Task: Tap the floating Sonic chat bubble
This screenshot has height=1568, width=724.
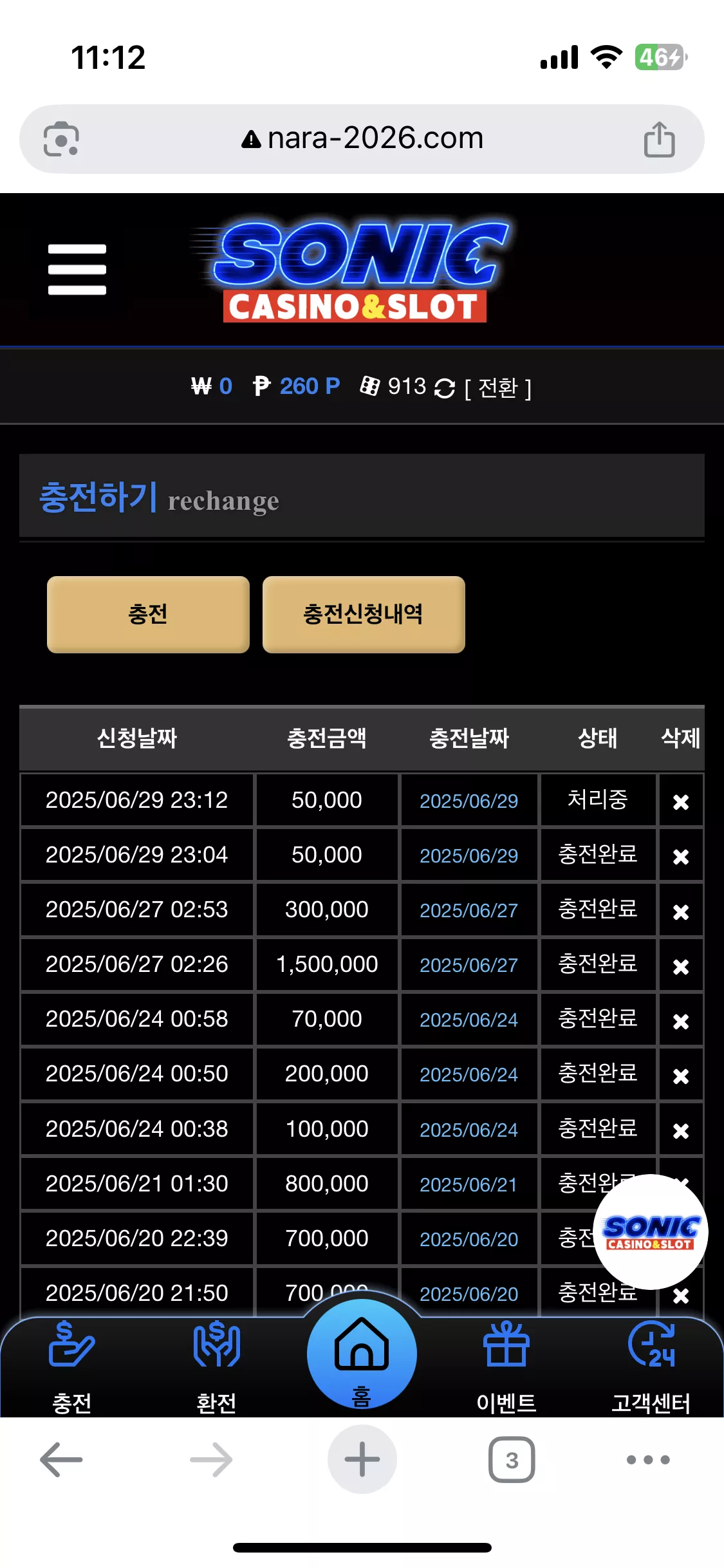Action: tap(651, 1232)
